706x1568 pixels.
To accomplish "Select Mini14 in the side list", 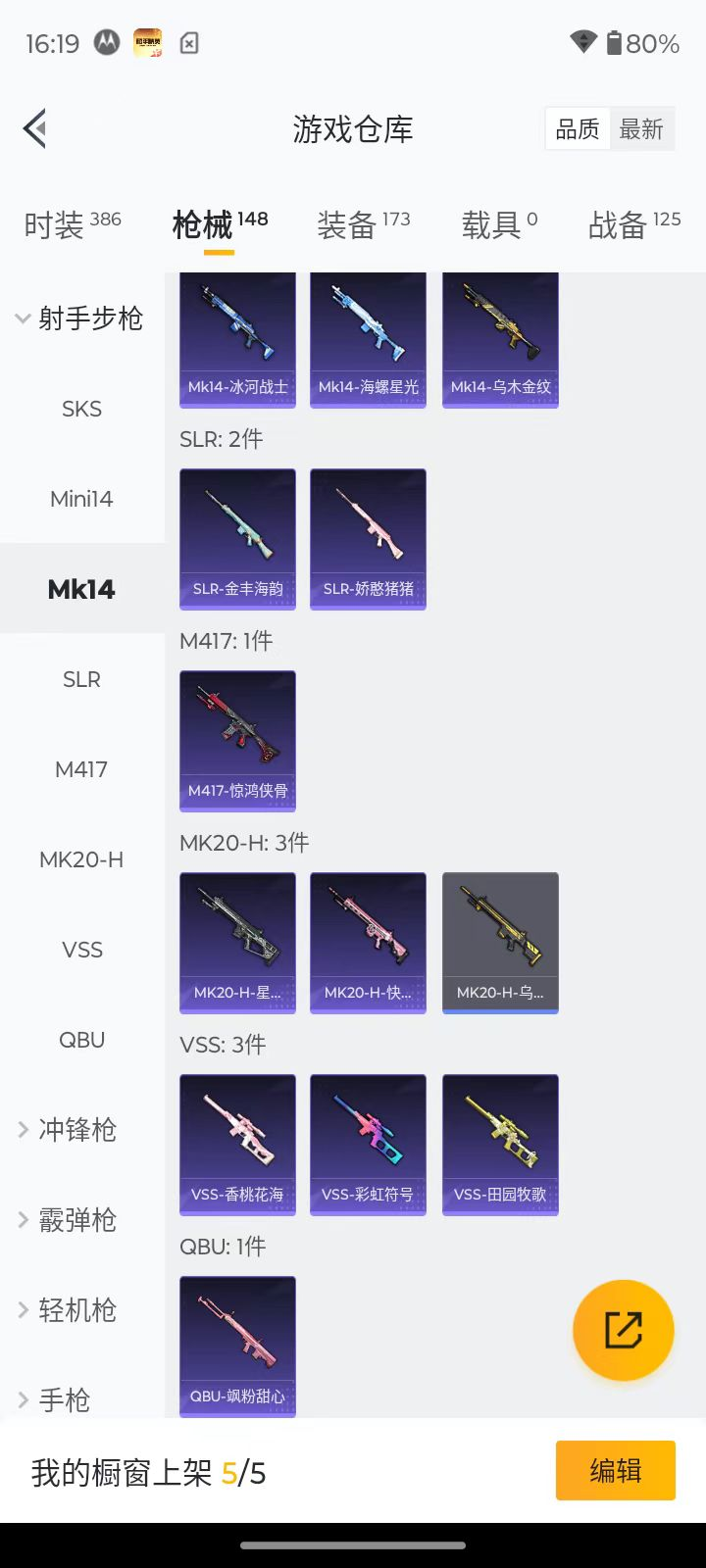I will point(81,499).
